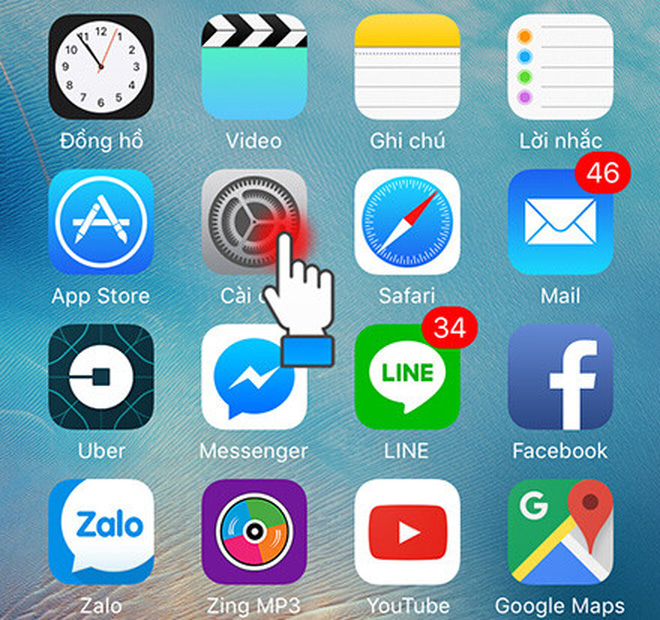Launch the Facebook app
The height and width of the screenshot is (620, 660).
coord(560,377)
